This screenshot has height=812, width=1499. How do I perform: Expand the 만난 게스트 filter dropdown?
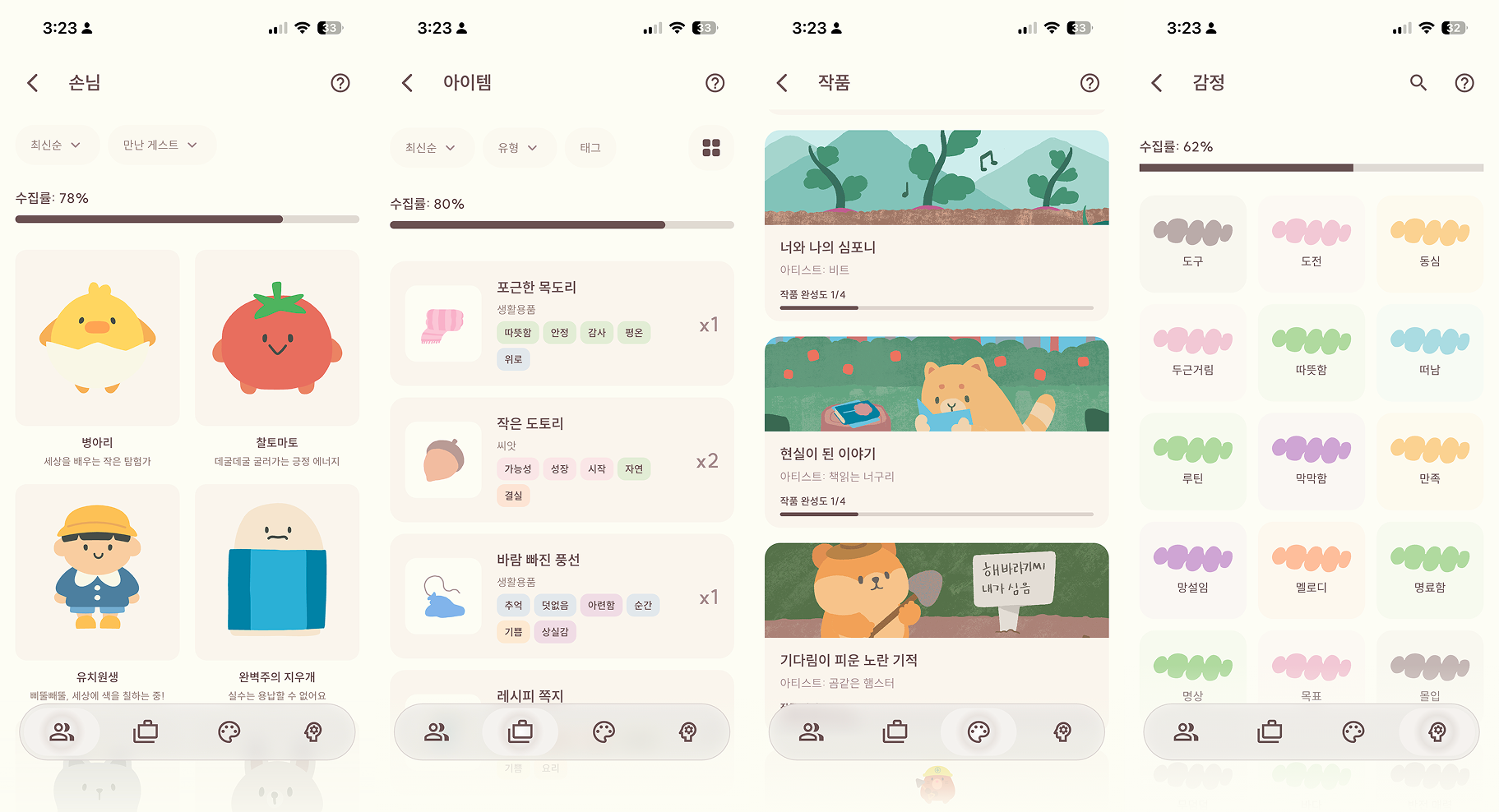click(x=160, y=145)
